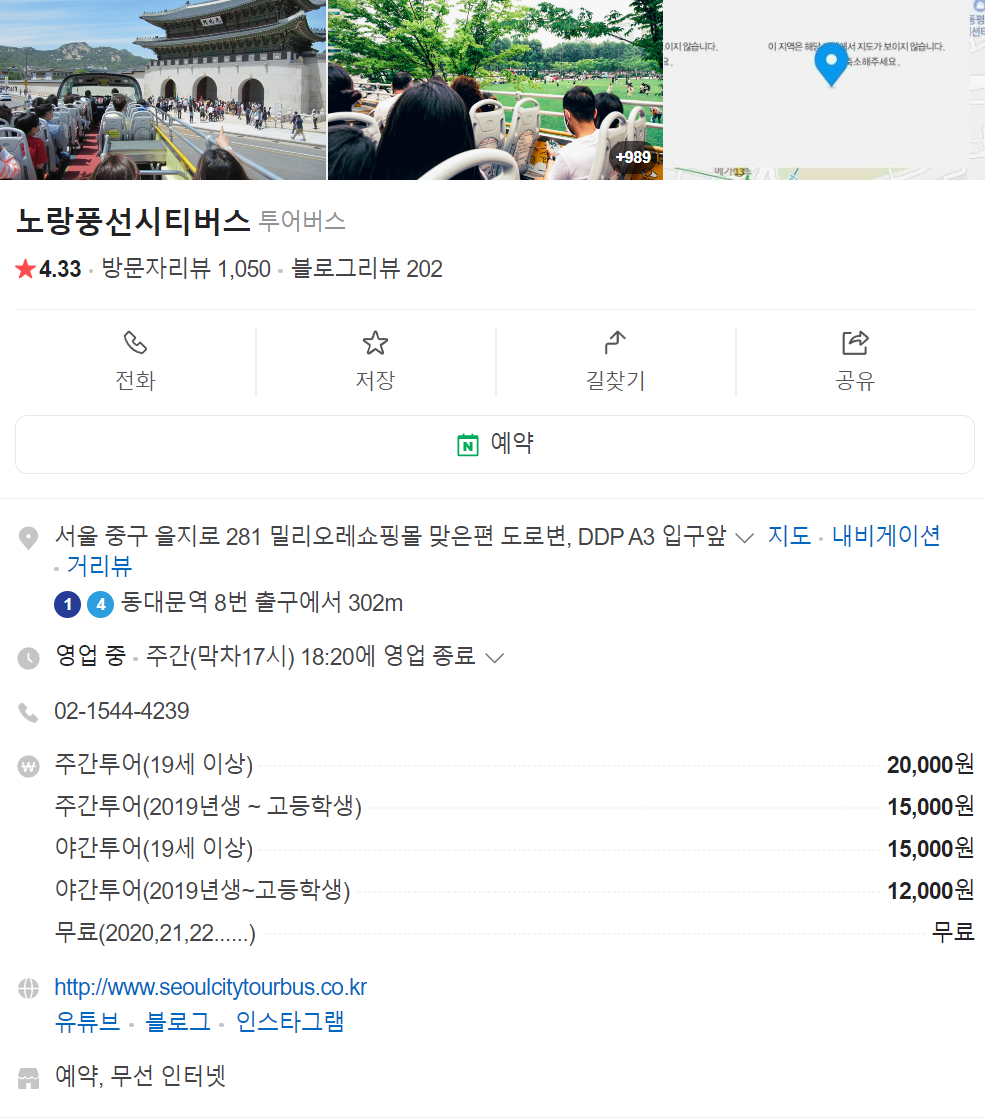Click the 공유 share icon
The width and height of the screenshot is (985, 1120).
(854, 342)
